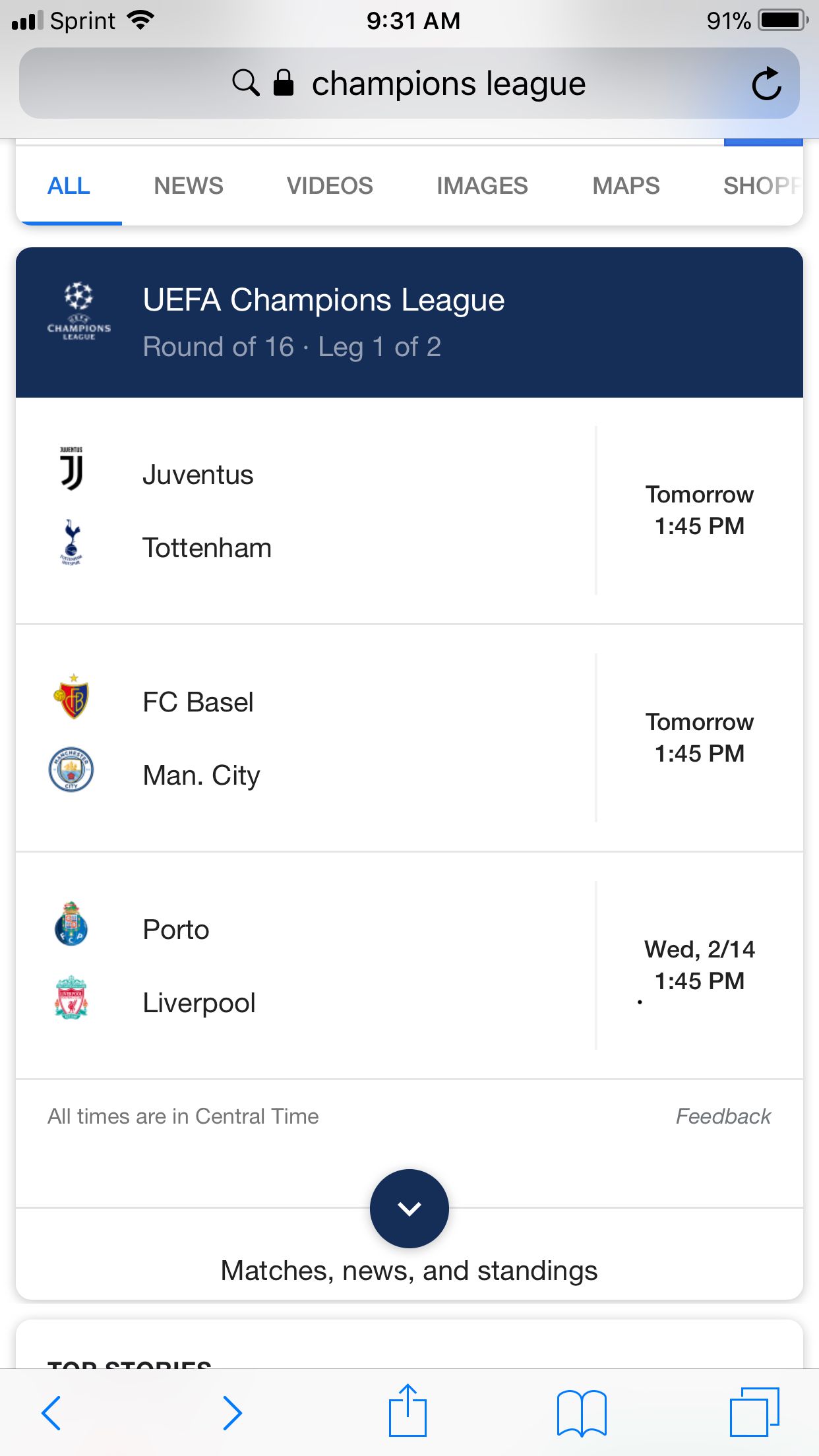The height and width of the screenshot is (1456, 819).
Task: Reload the page with the refresh icon
Action: (766, 84)
